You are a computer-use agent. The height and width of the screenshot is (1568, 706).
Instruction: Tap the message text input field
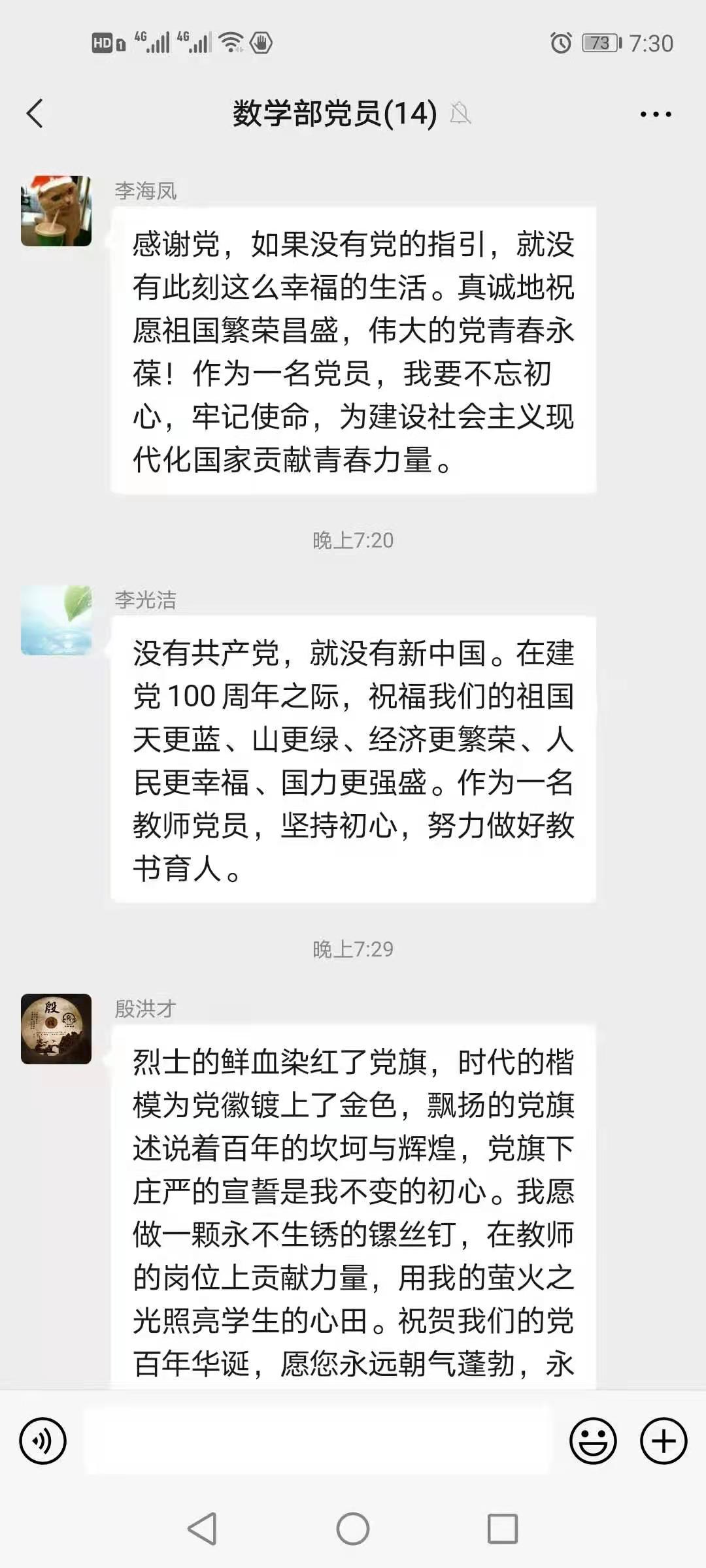314,1441
